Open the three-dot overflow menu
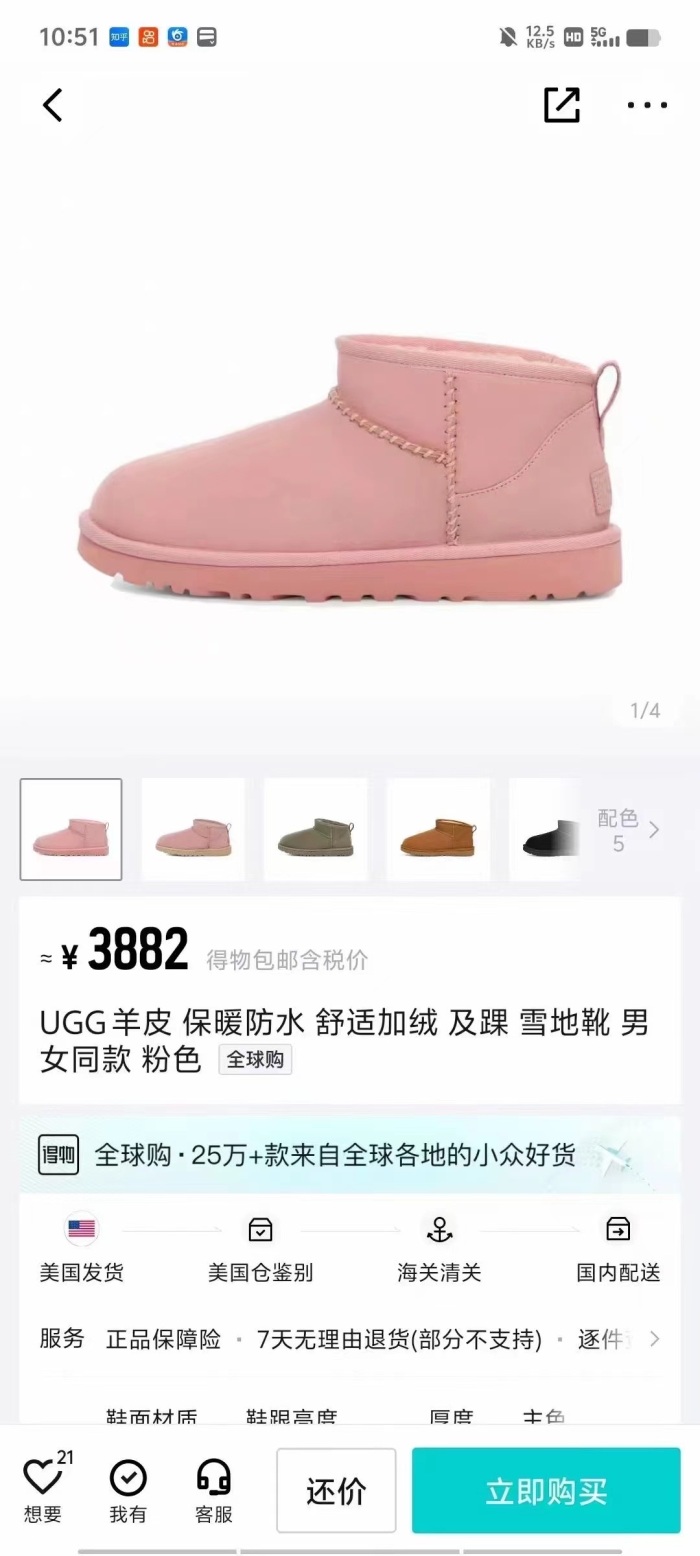Screen dimensions: 700x1556 tap(647, 104)
